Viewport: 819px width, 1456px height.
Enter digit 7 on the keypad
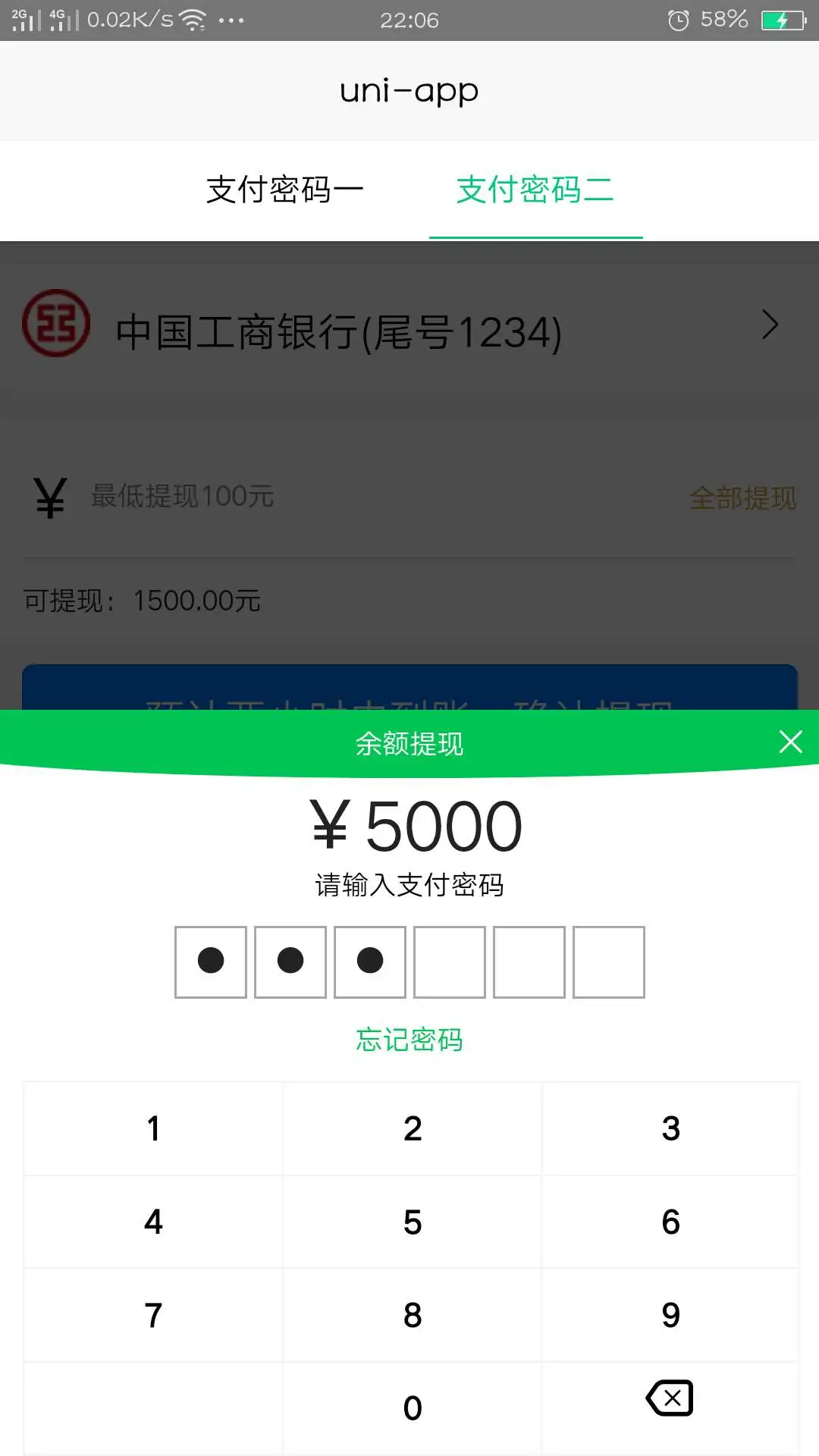(153, 1315)
